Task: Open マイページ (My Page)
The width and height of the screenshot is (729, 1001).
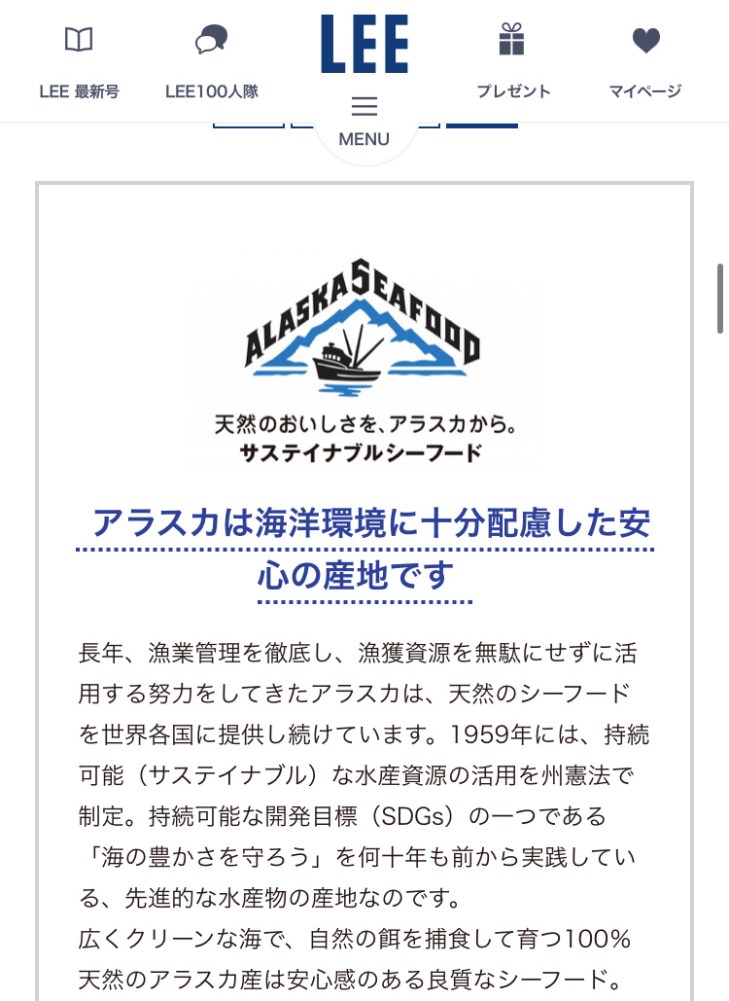Action: pyautogui.click(x=645, y=62)
